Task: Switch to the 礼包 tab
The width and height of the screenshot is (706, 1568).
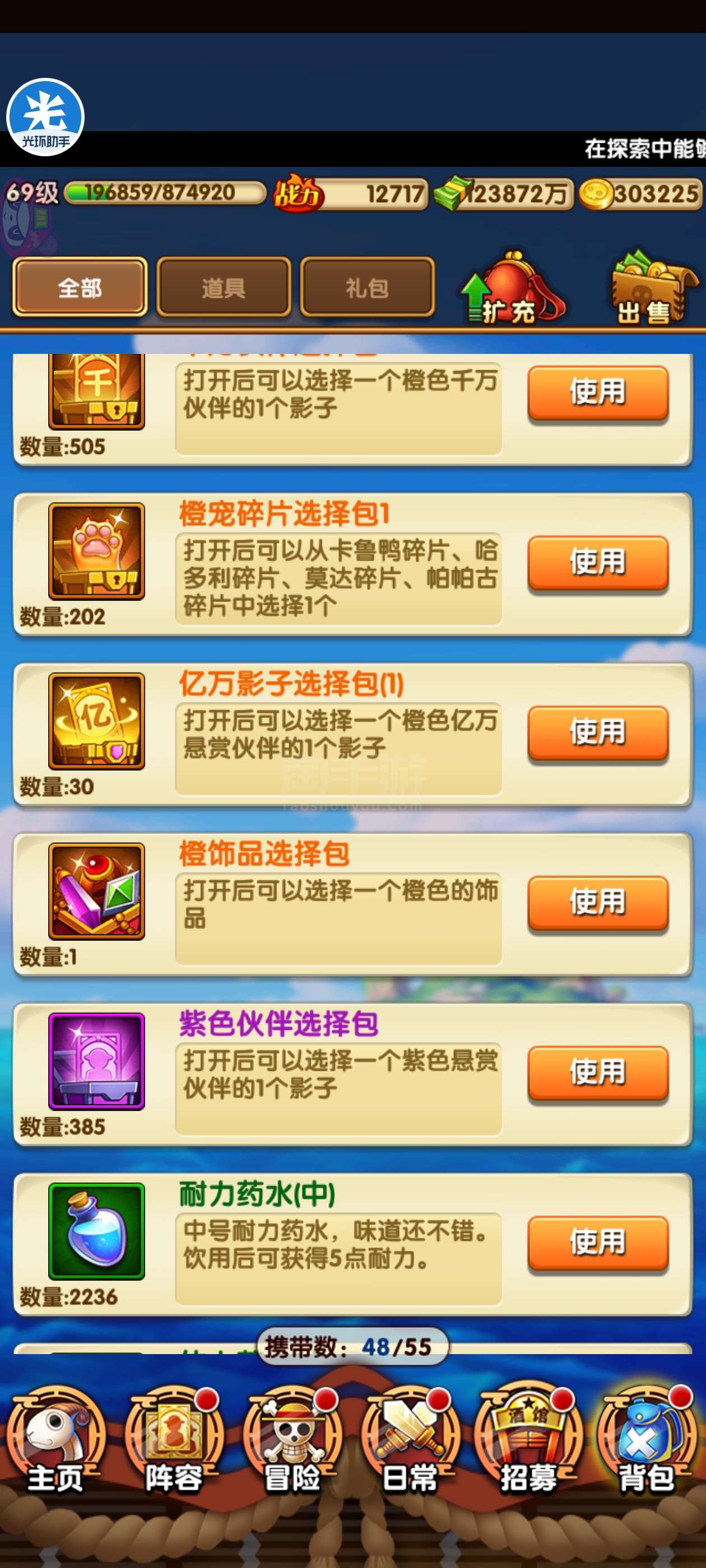Action: pos(368,287)
